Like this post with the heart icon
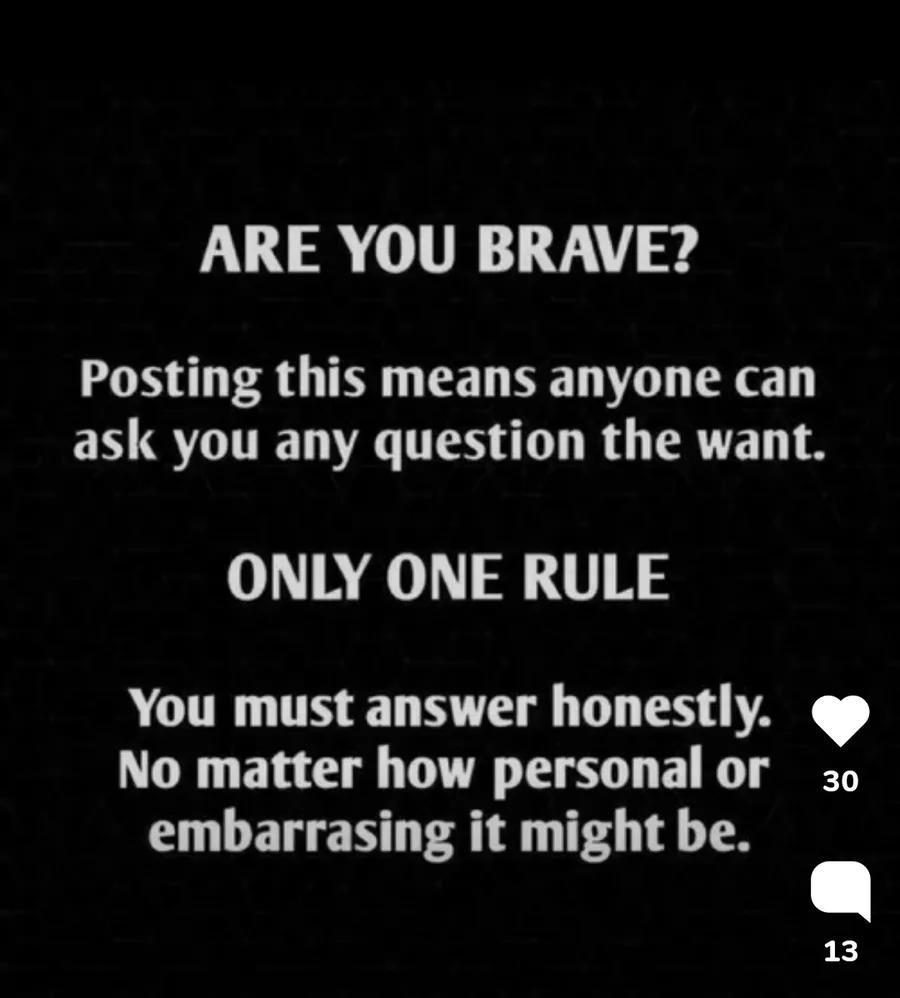Screen dimensions: 900x998 click(839, 721)
